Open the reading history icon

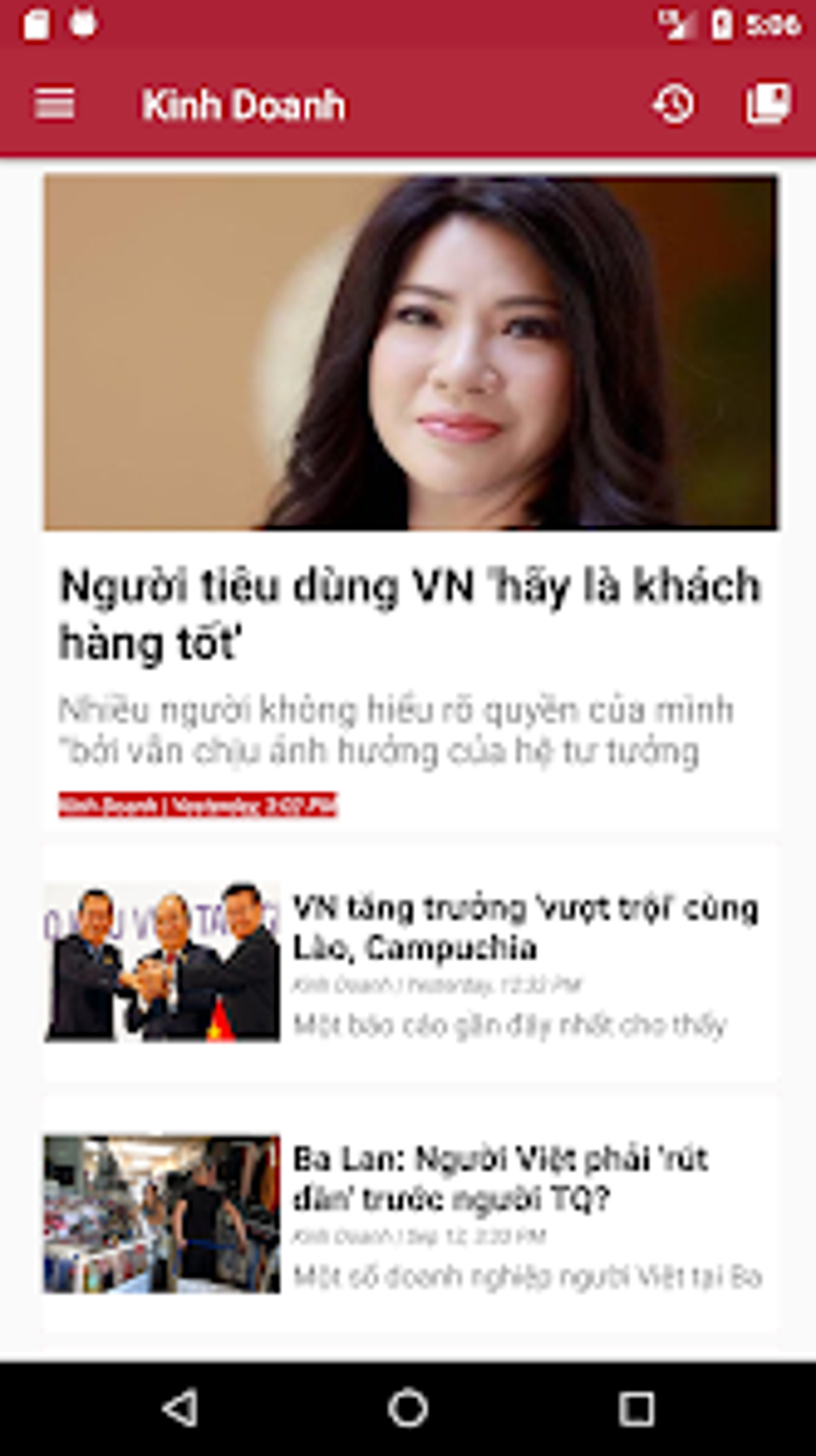(x=674, y=104)
